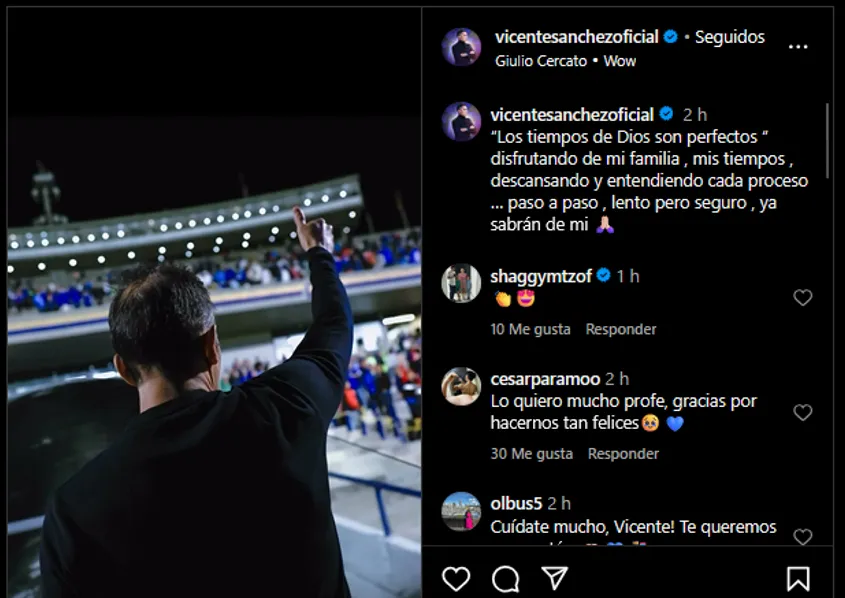Save the post with the bookmark icon

(798, 578)
